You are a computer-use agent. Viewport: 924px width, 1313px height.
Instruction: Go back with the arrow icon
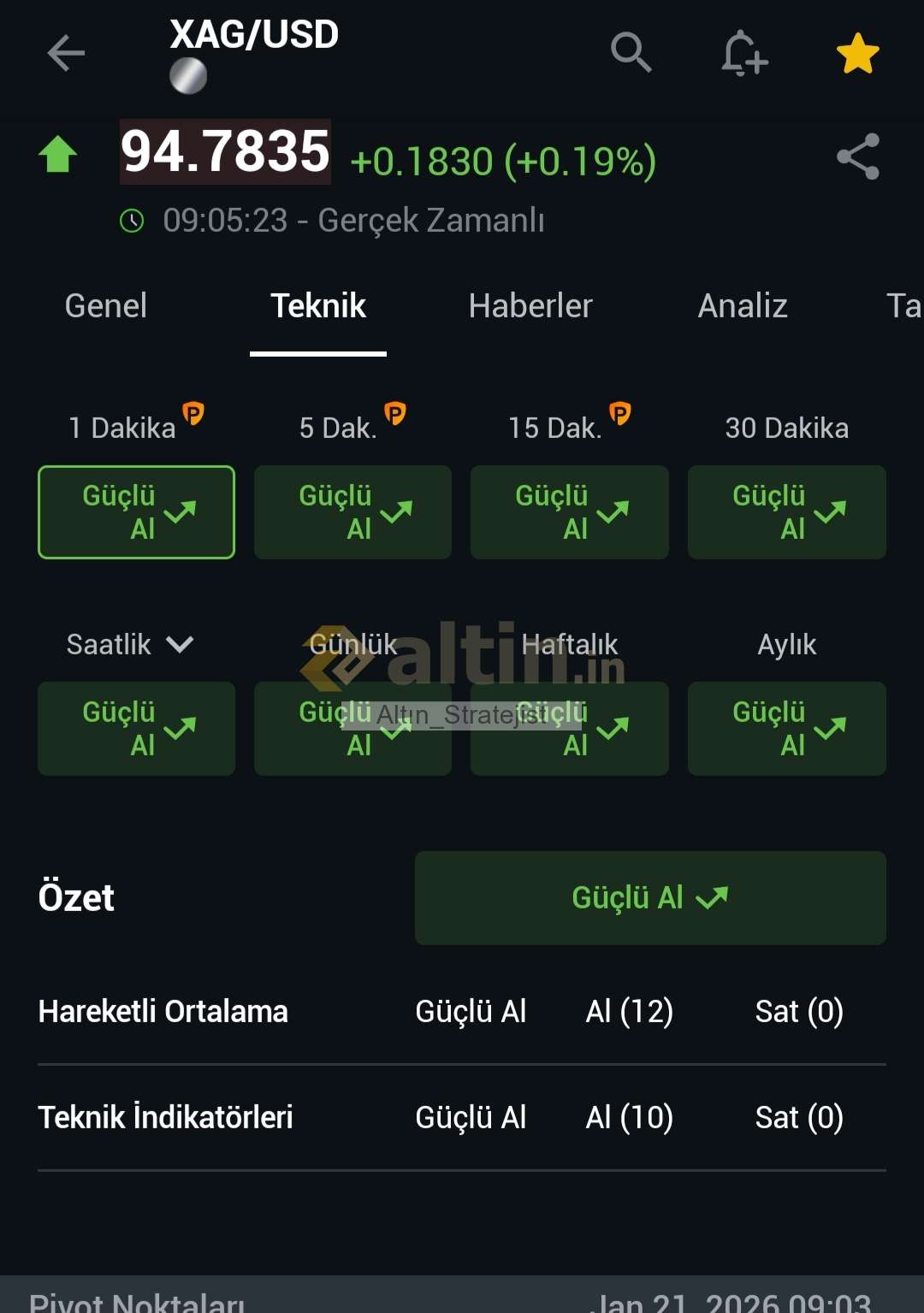[66, 53]
